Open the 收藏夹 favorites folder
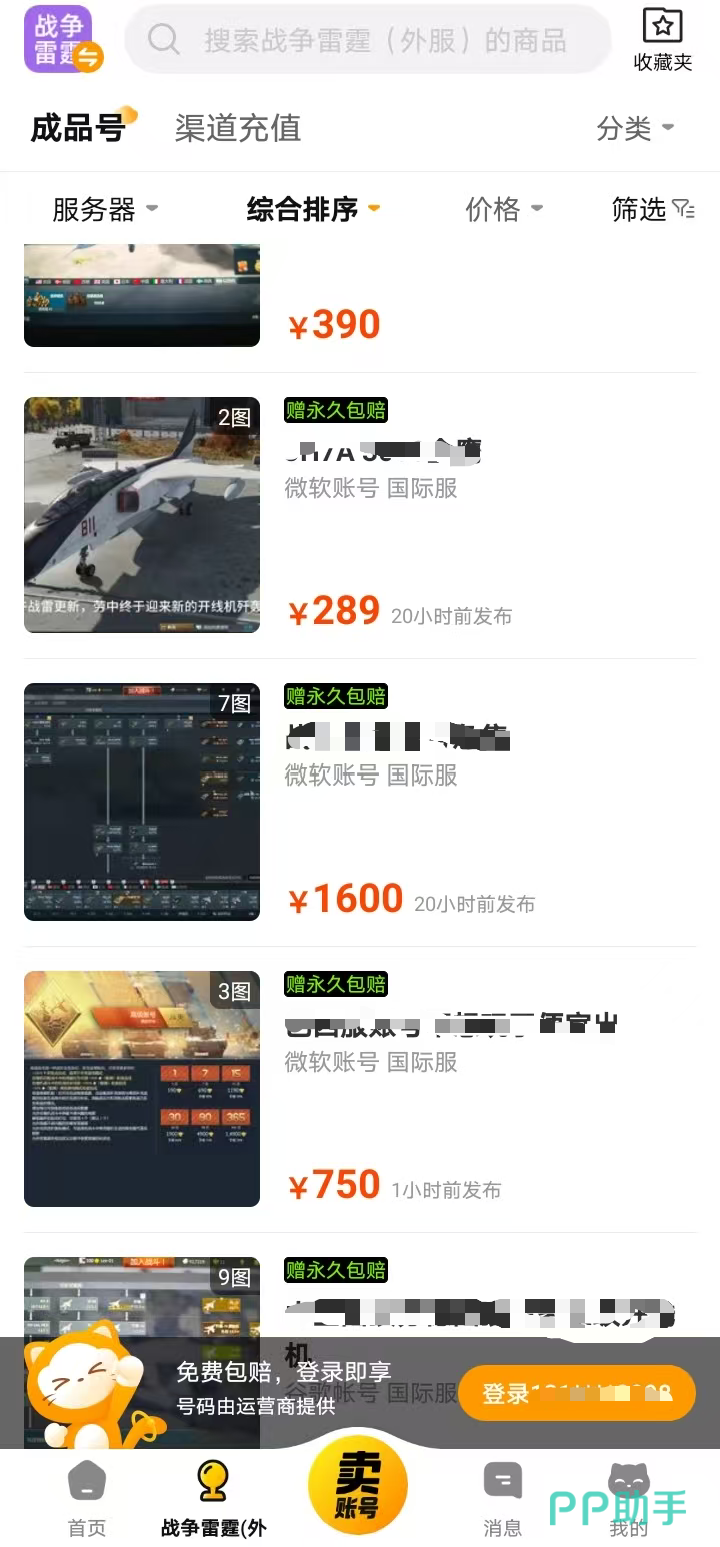 (662, 40)
